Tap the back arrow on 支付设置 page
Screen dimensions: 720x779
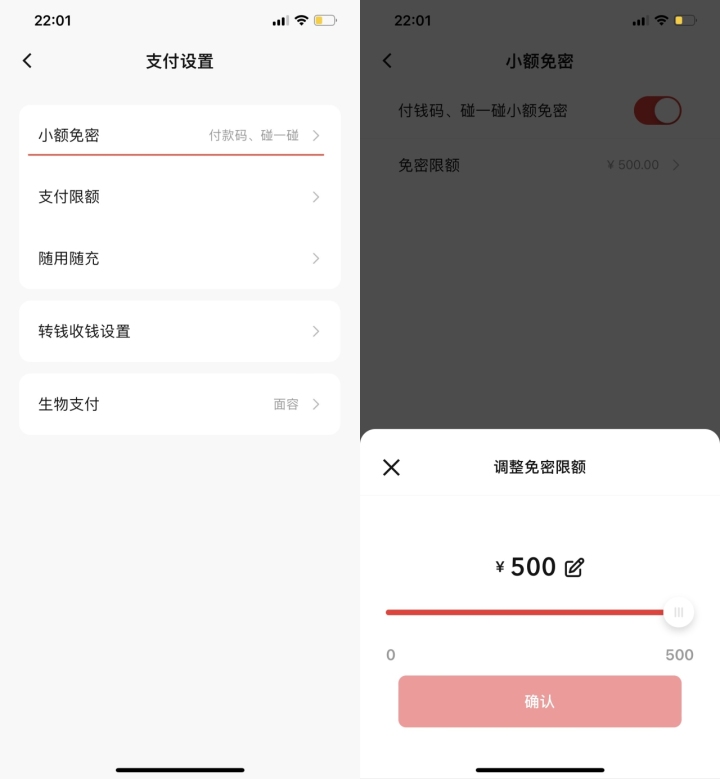27,60
